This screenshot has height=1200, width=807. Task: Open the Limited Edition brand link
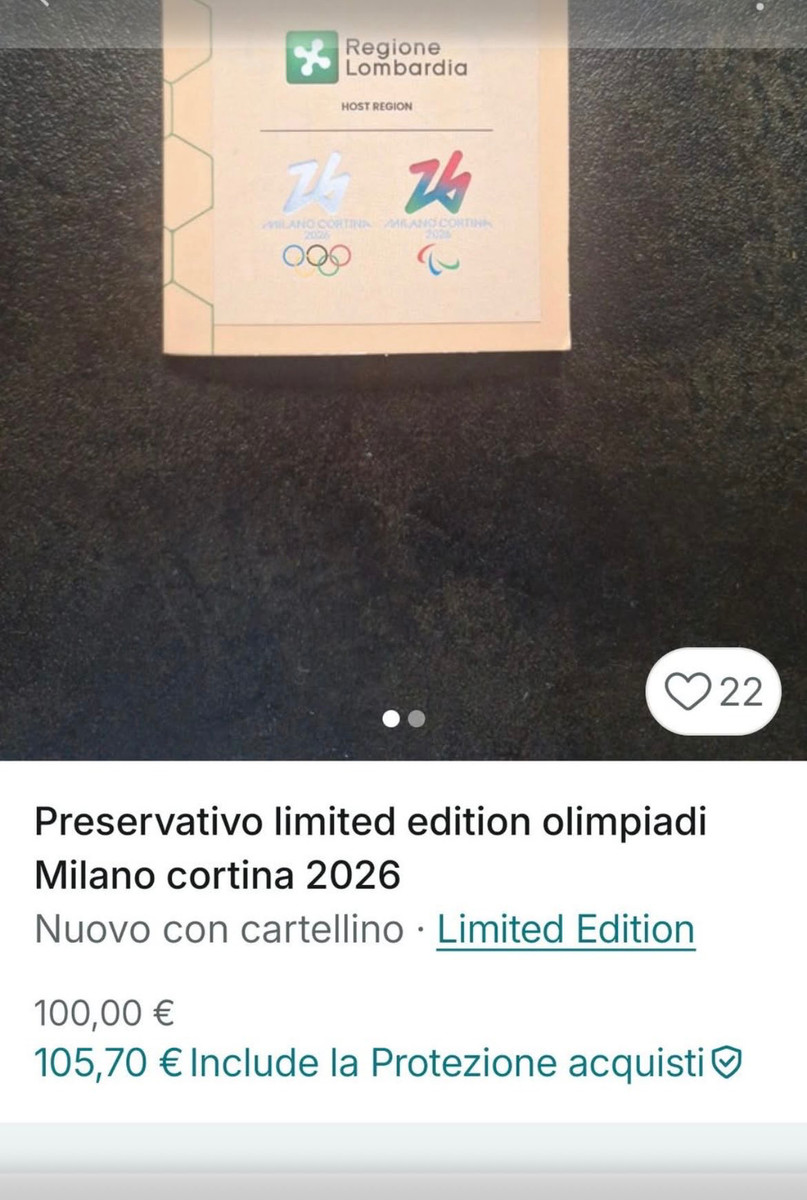[566, 930]
